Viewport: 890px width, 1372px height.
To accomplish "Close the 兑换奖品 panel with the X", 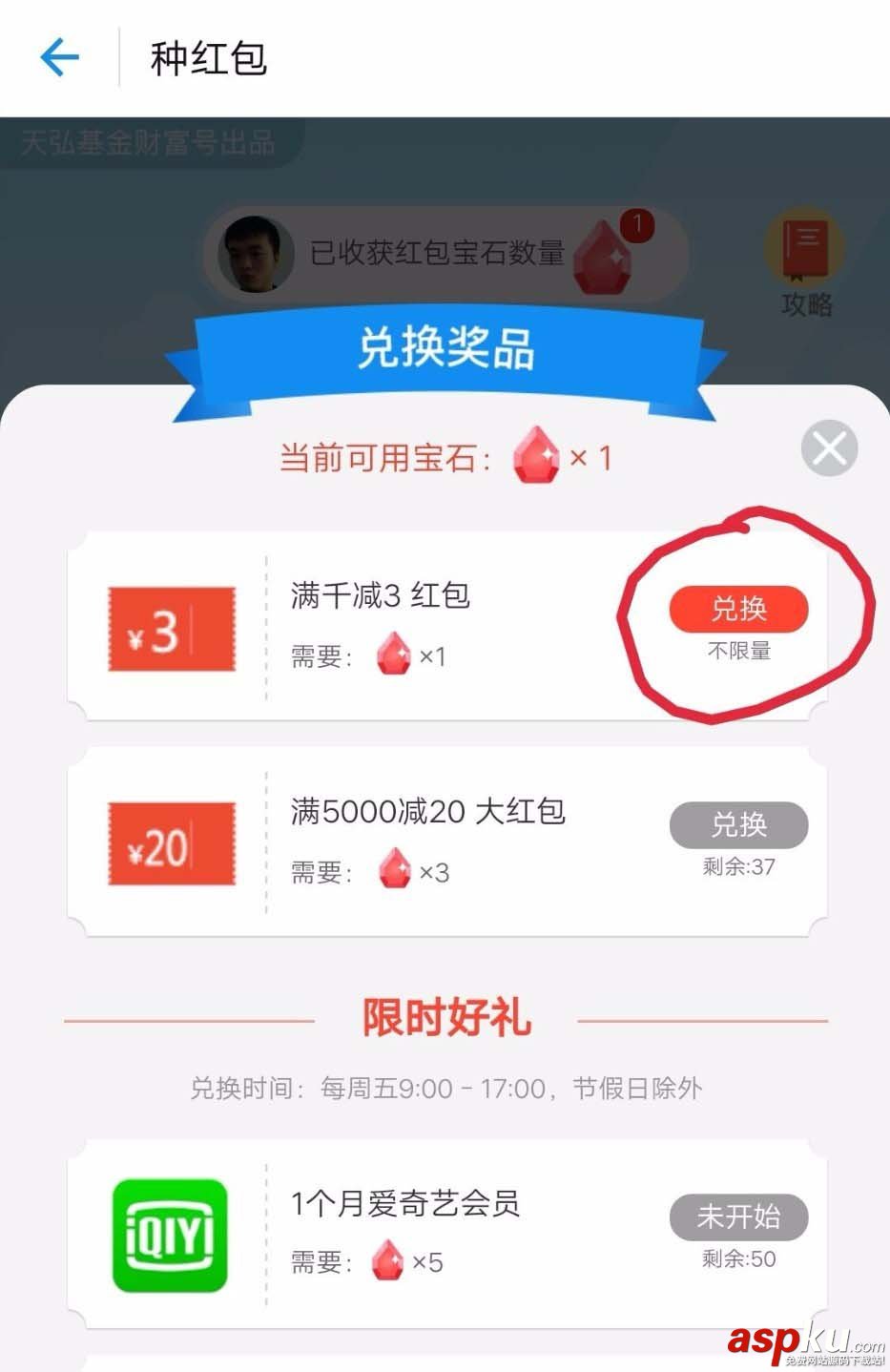I will pyautogui.click(x=828, y=448).
